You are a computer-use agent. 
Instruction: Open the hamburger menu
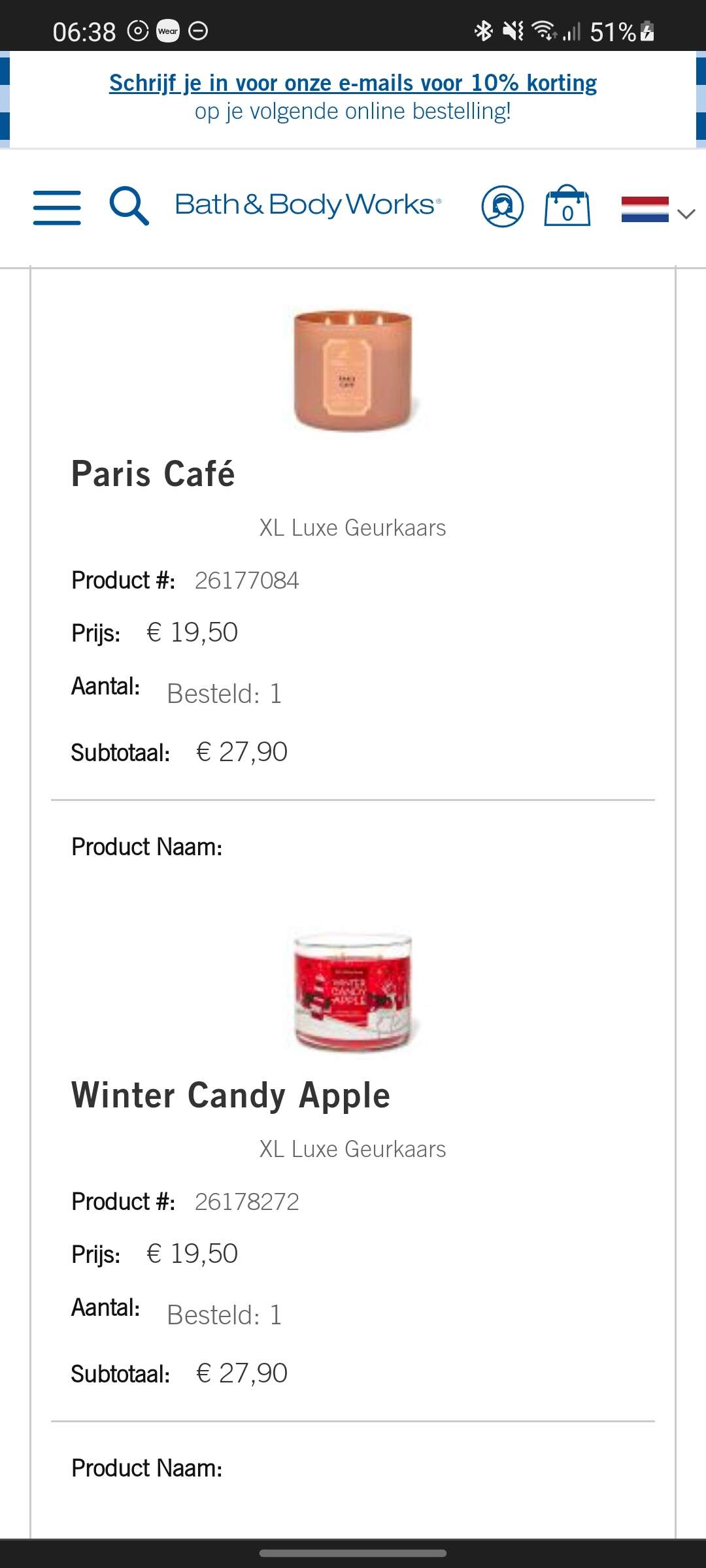coord(57,207)
